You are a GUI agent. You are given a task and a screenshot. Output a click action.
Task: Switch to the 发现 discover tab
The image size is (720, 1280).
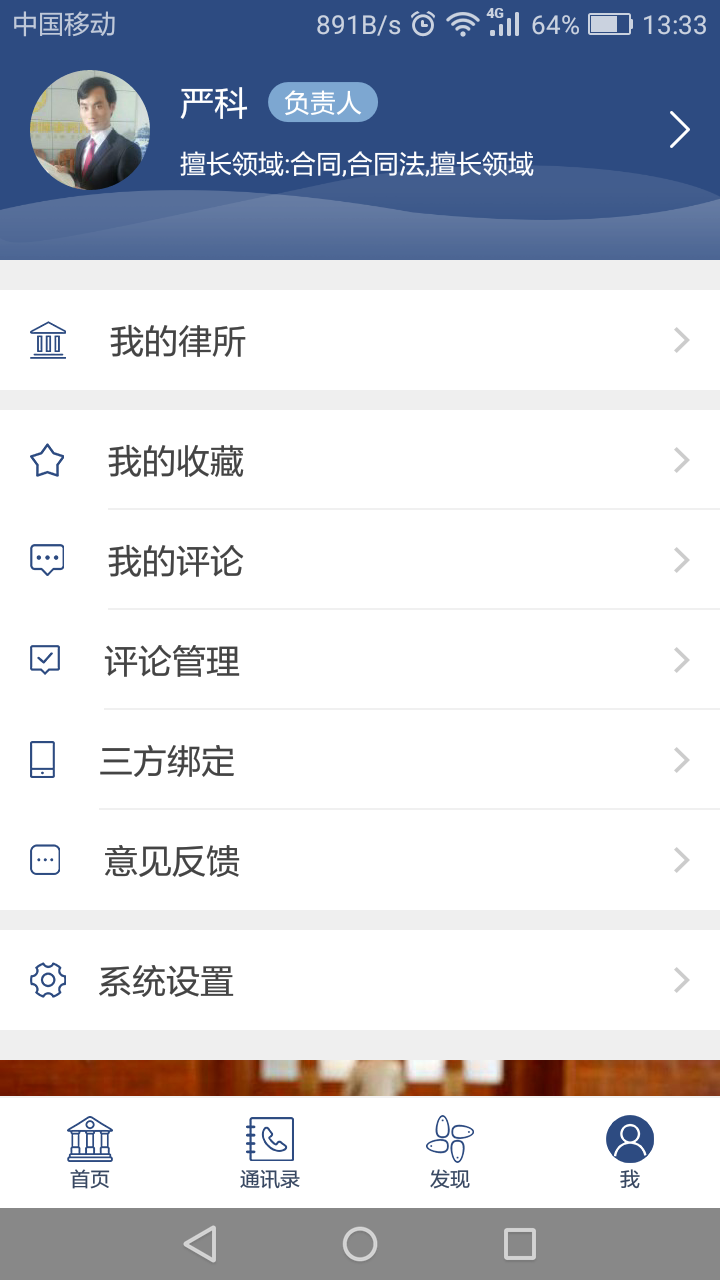[x=450, y=1152]
